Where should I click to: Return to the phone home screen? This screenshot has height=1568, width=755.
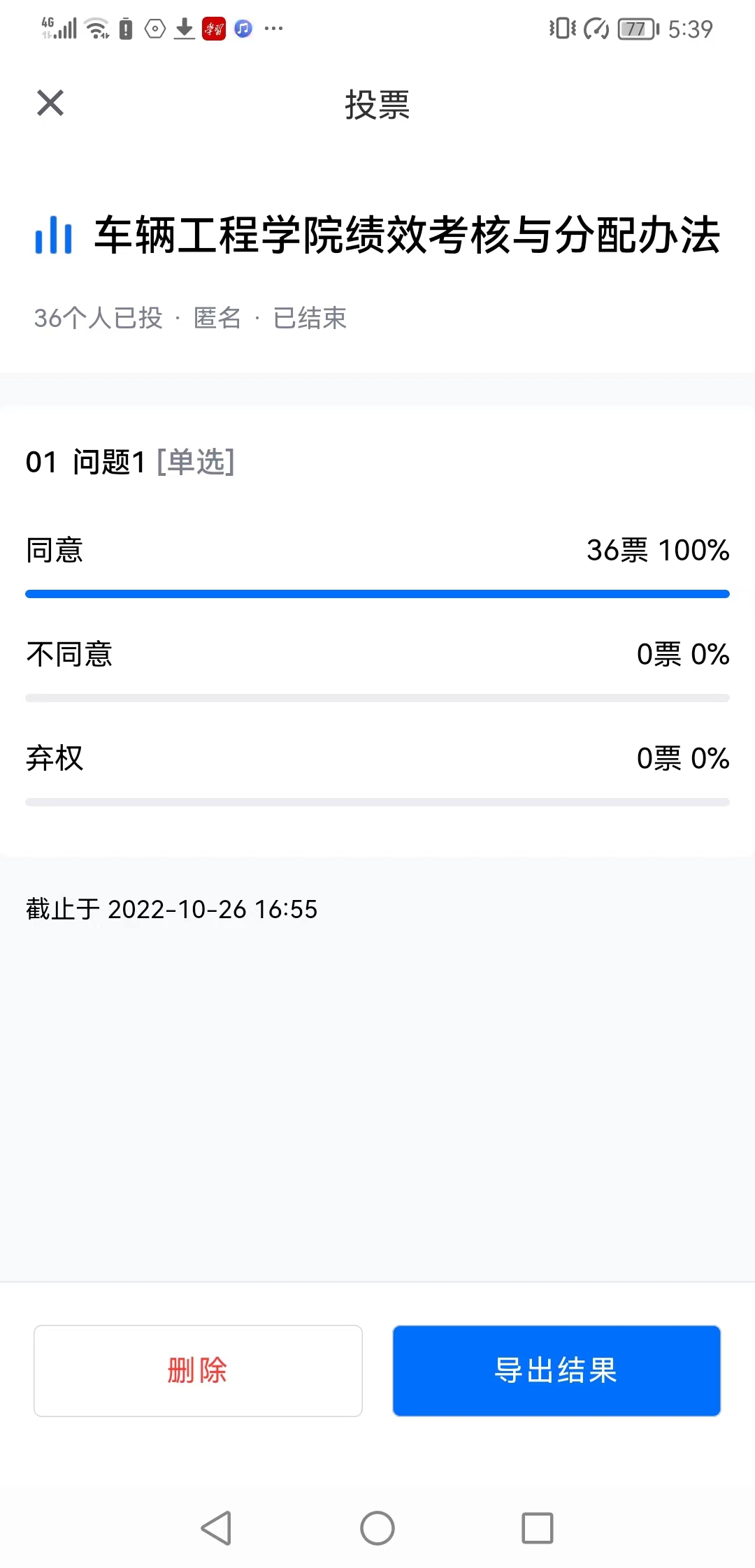pyautogui.click(x=377, y=1527)
